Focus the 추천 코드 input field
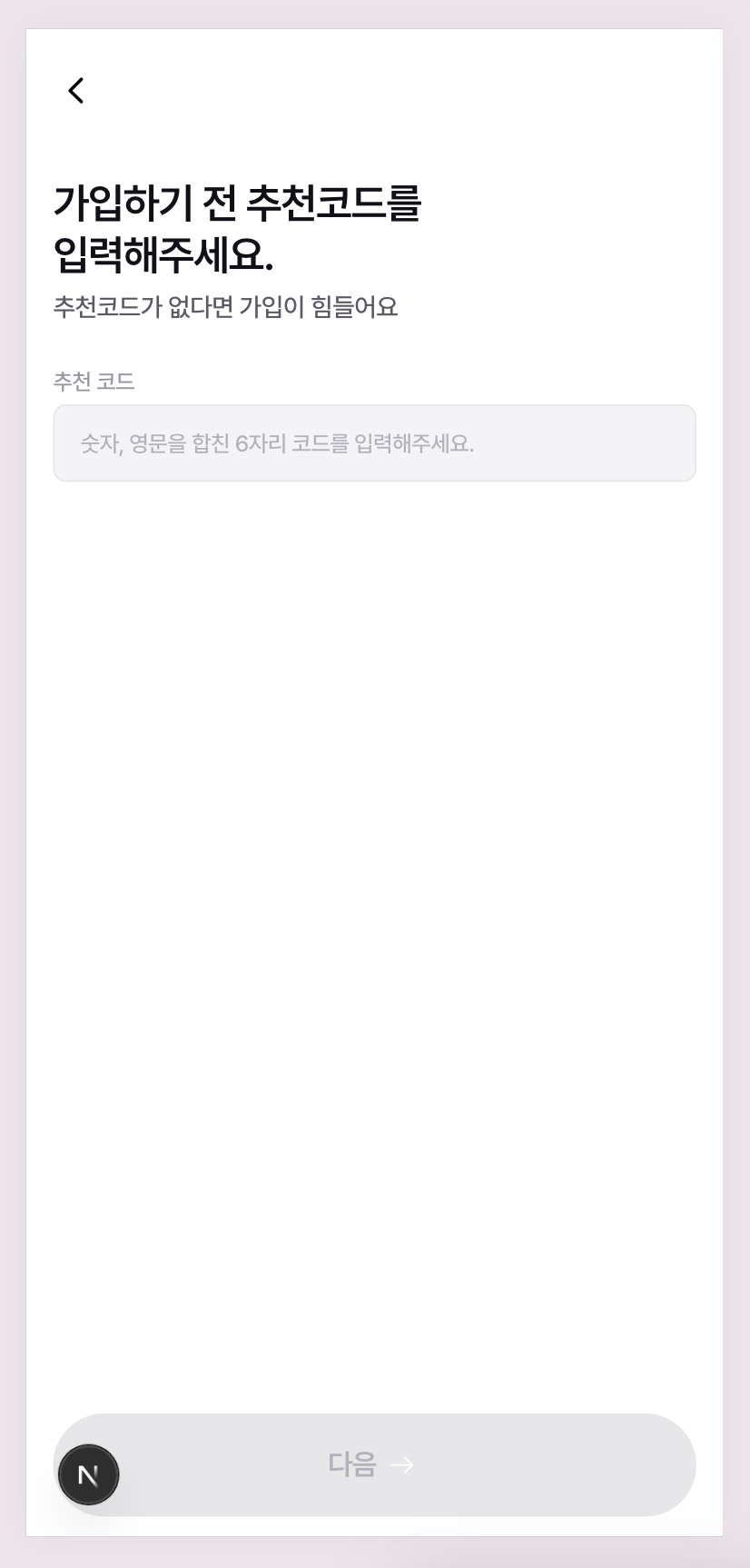750x1568 pixels. pyautogui.click(x=374, y=443)
